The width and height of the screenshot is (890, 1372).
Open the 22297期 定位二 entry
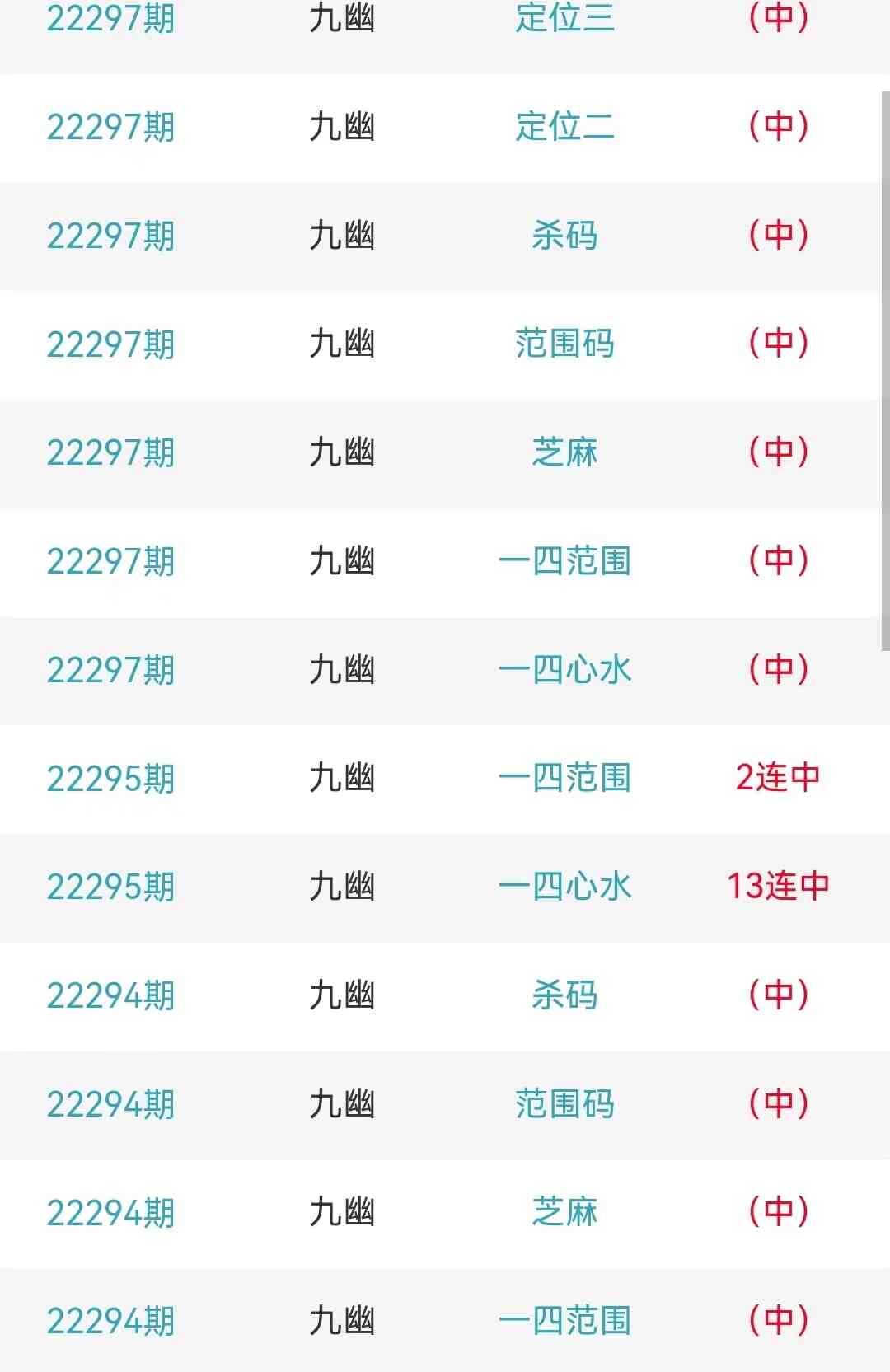coord(564,127)
